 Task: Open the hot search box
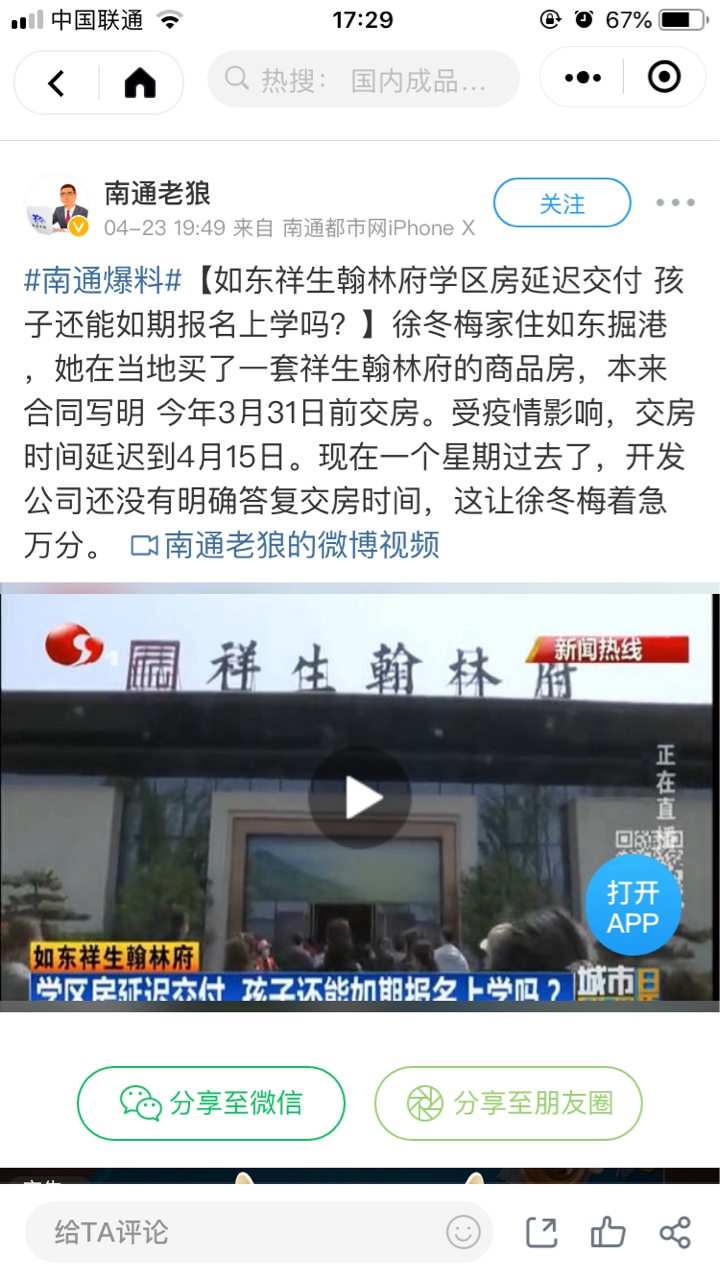[363, 79]
